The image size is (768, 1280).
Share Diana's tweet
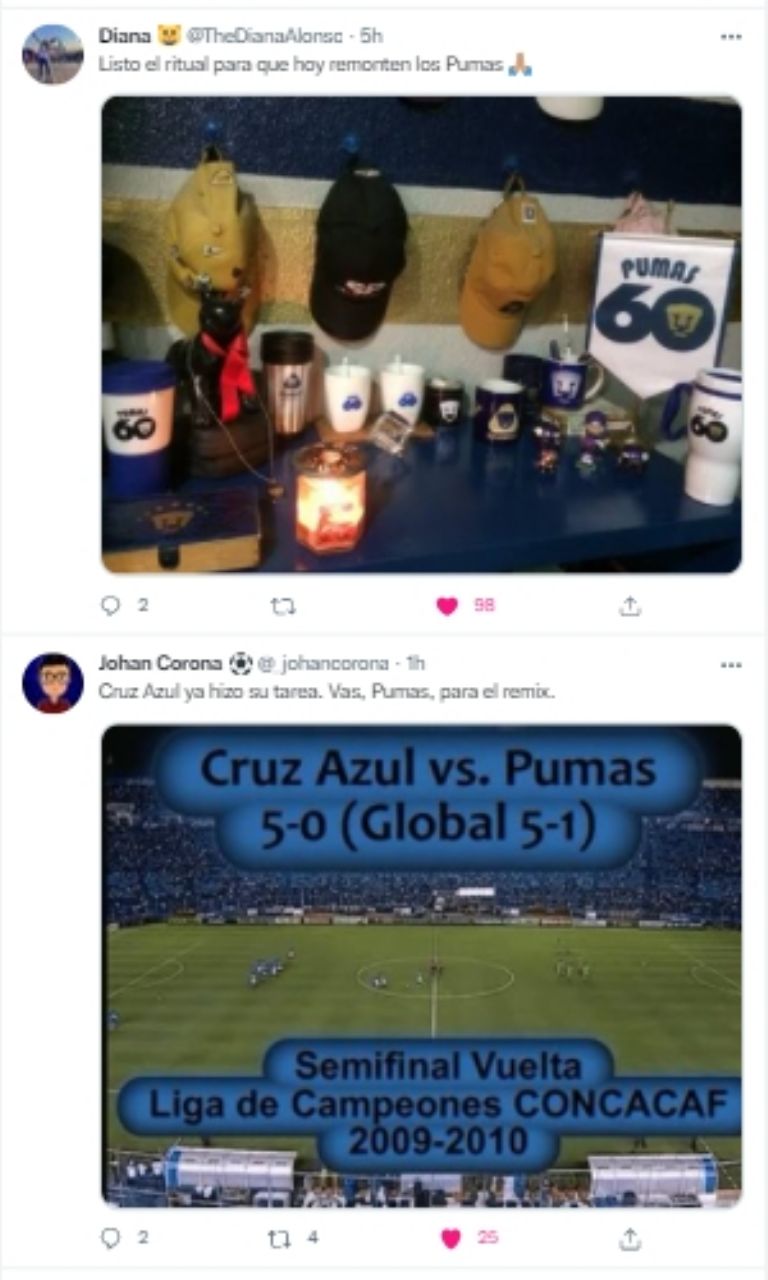[x=629, y=605]
